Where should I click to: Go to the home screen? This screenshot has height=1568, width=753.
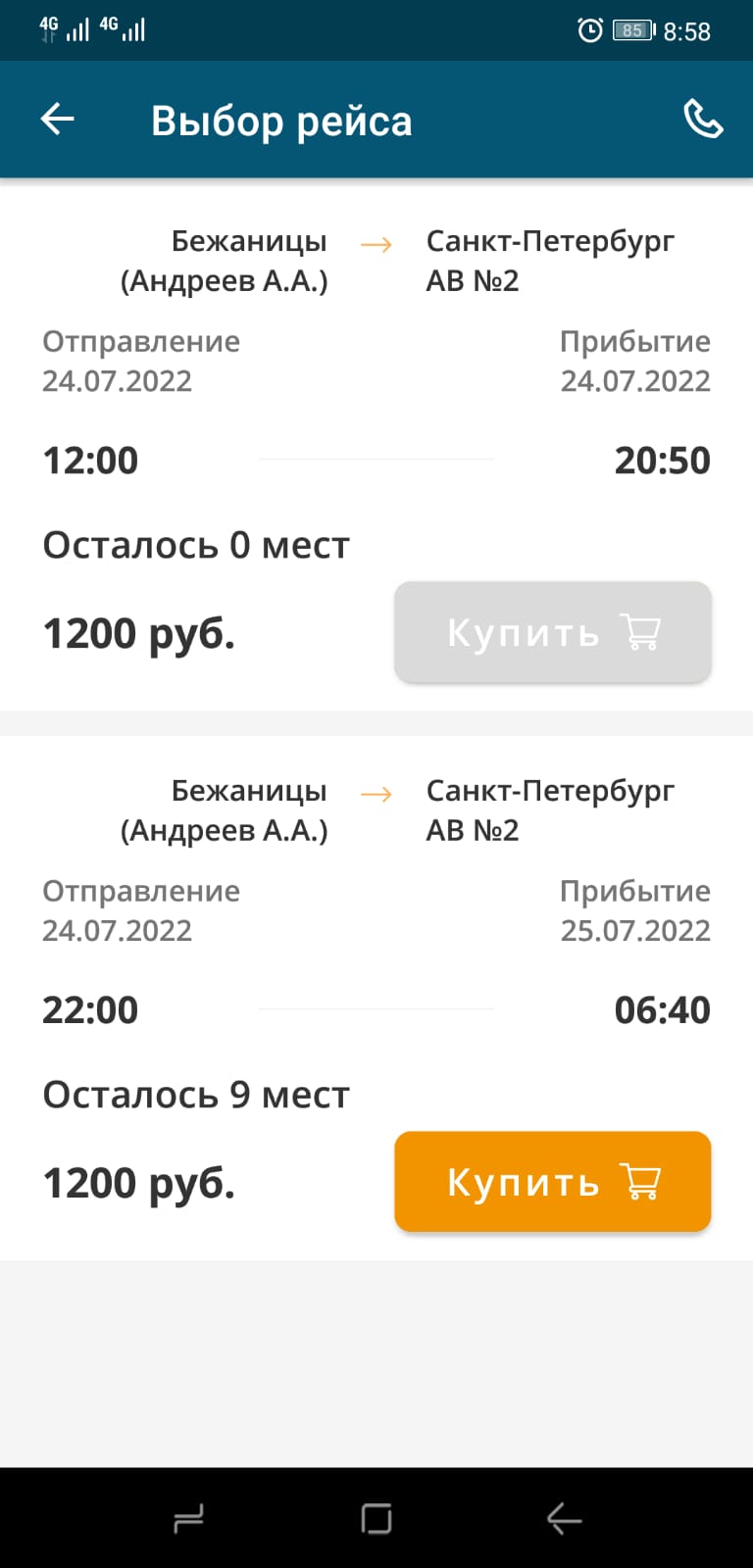[376, 1519]
